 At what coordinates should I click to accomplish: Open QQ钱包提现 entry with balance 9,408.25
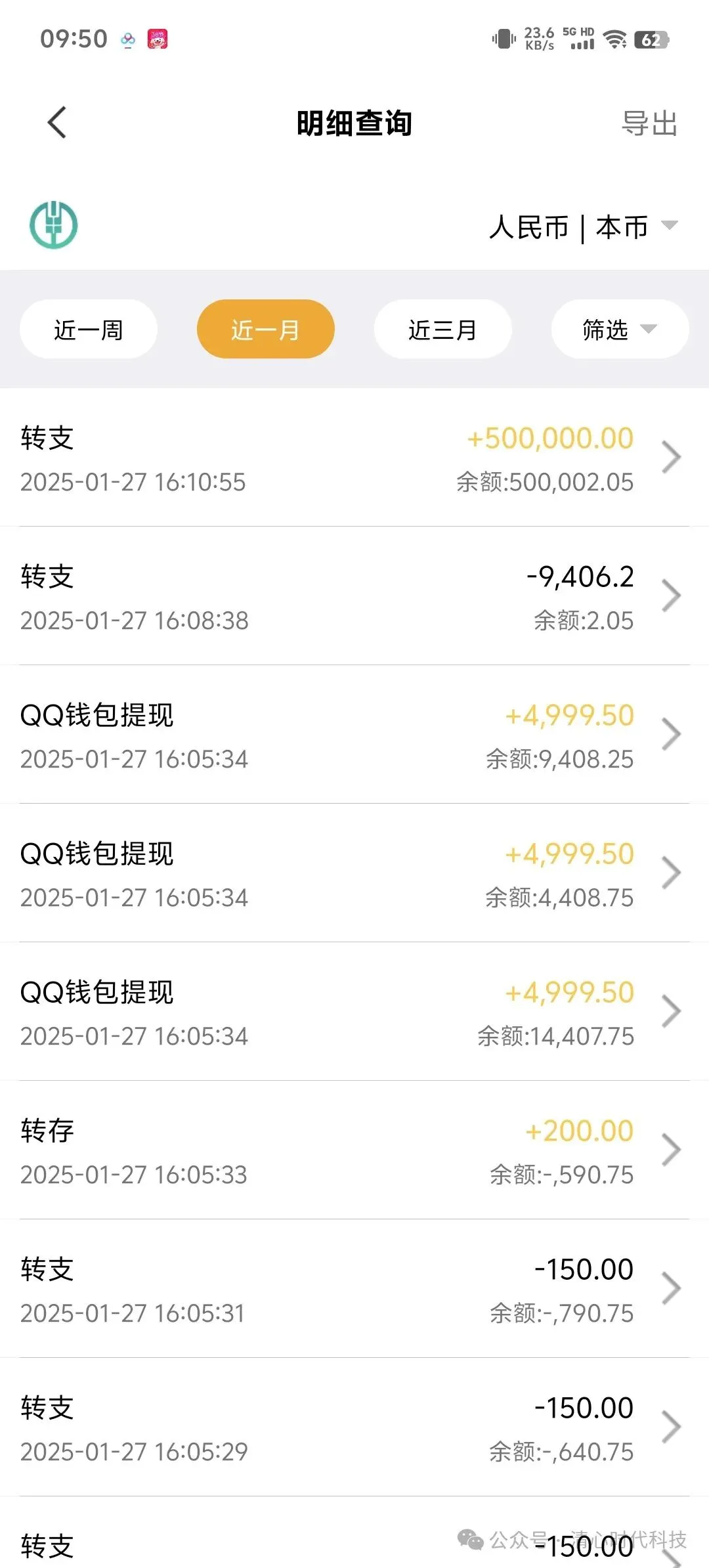(354, 735)
